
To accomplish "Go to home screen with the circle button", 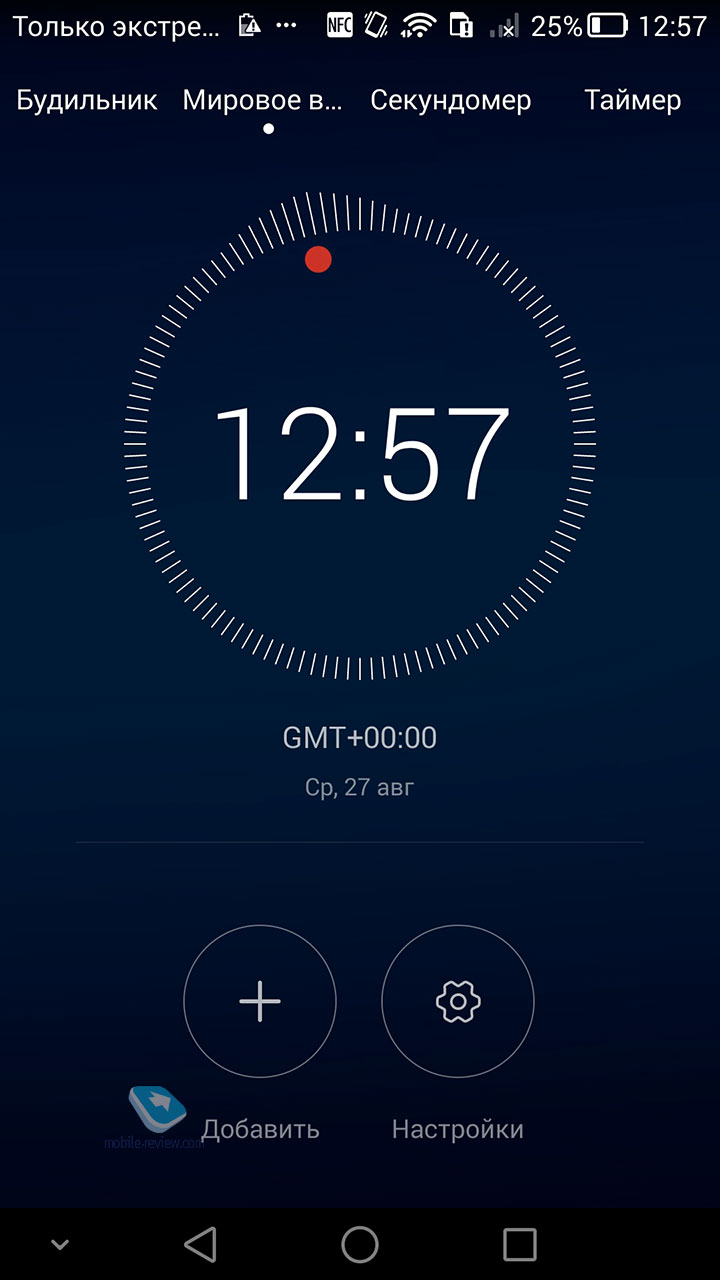I will 360,1244.
